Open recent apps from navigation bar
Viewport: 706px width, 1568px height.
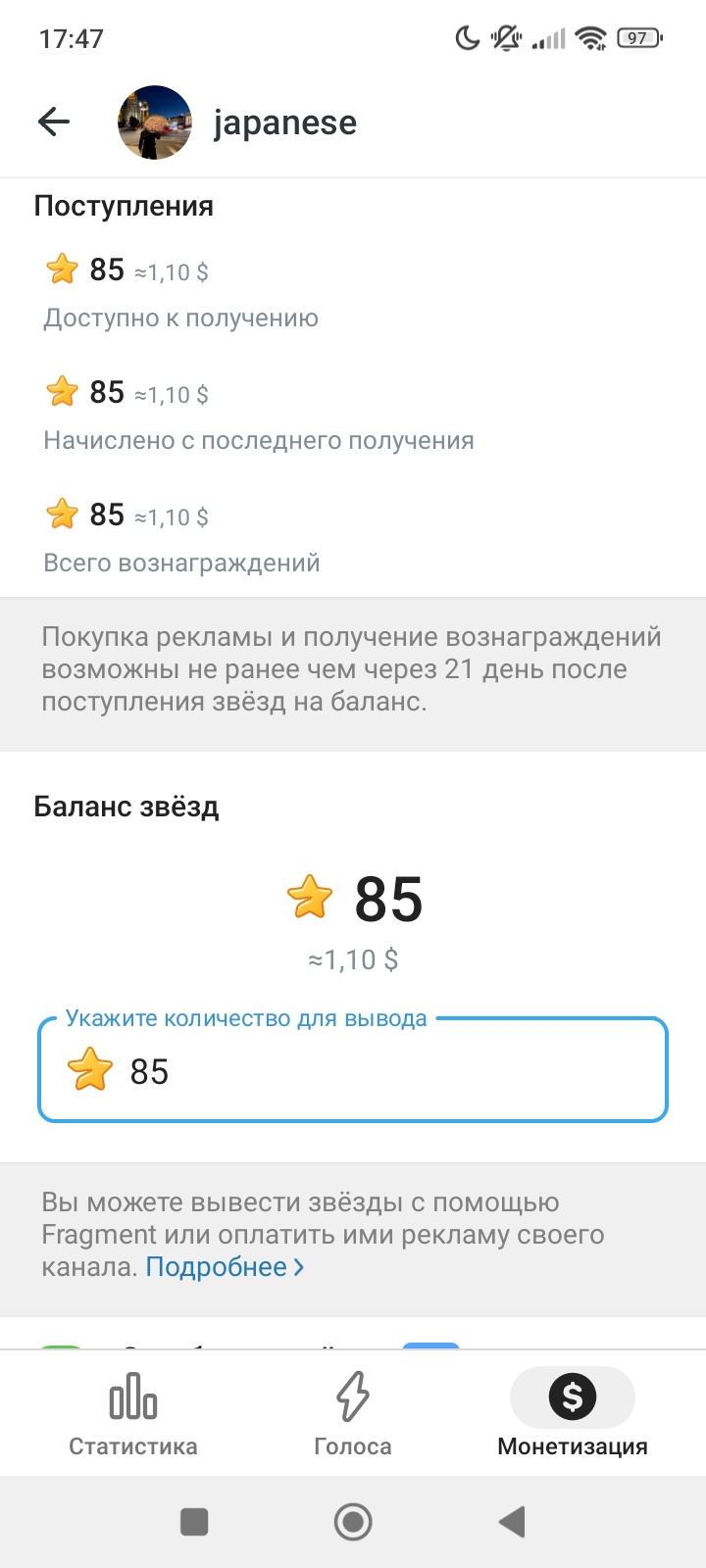(194, 1522)
